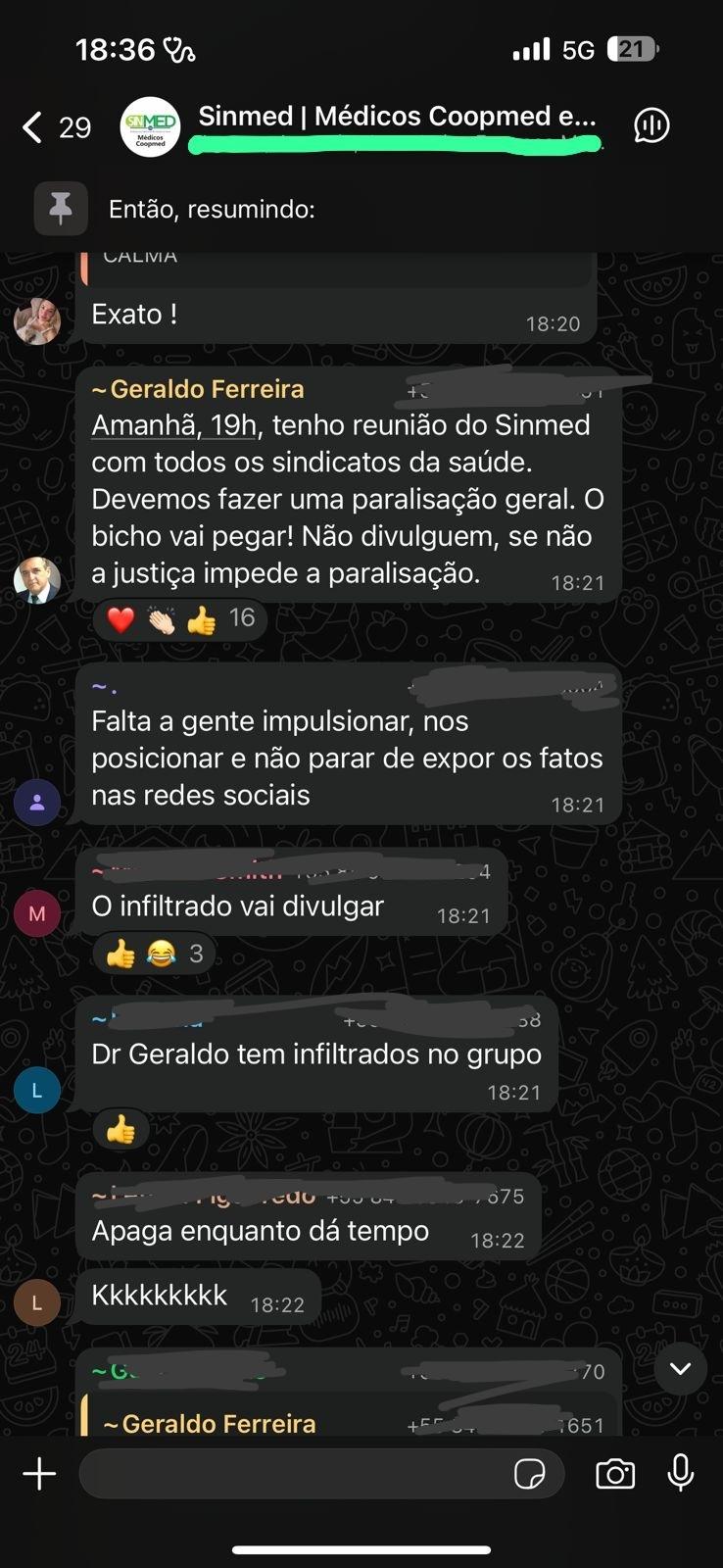
Task: Open the group audio call icon
Action: pyautogui.click(x=651, y=125)
